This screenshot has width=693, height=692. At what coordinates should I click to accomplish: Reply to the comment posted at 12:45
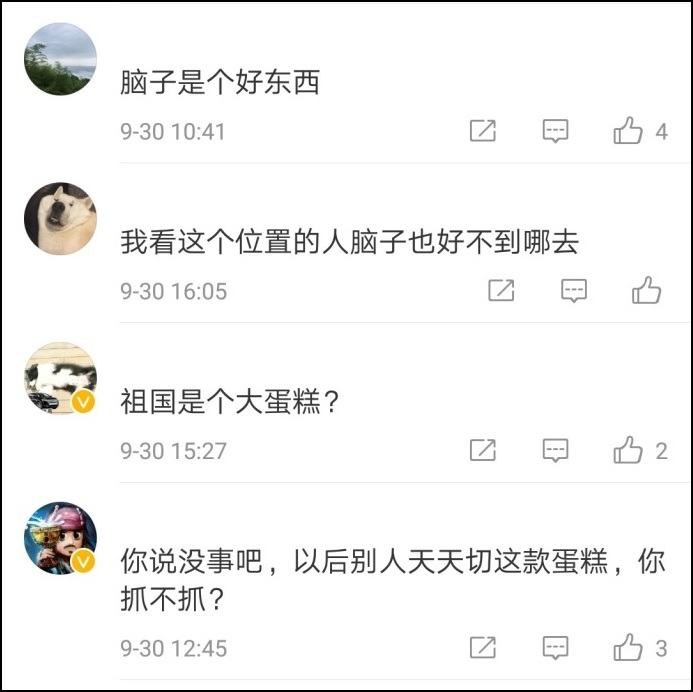click(555, 648)
